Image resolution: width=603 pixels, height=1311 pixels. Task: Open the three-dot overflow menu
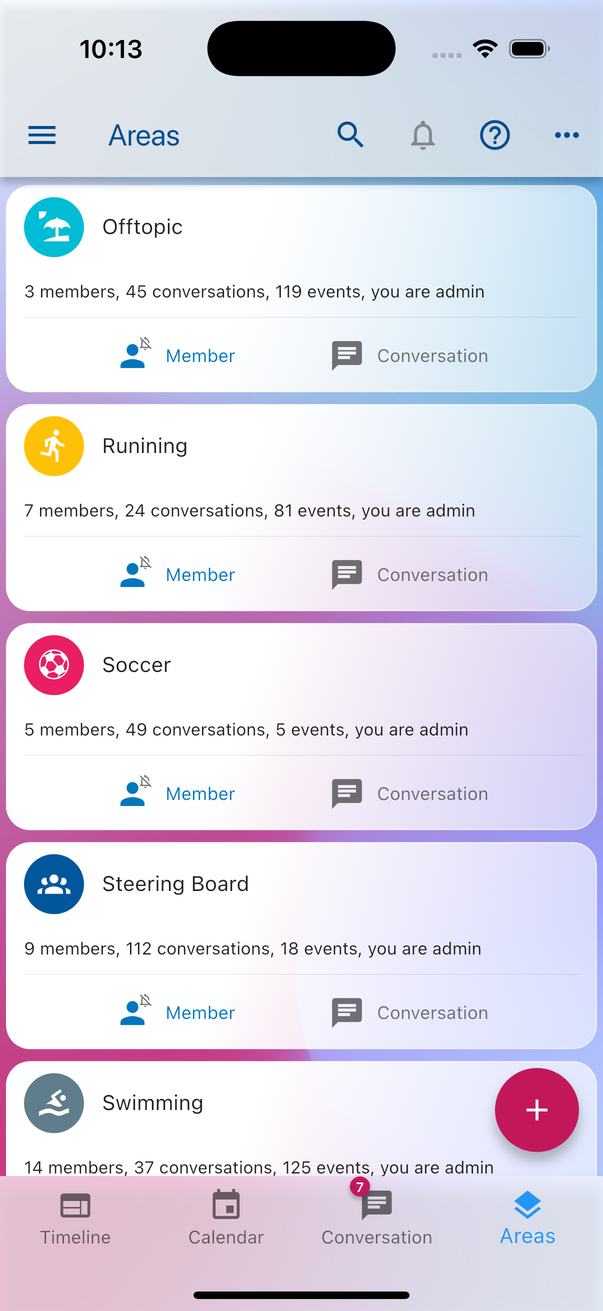pos(567,135)
